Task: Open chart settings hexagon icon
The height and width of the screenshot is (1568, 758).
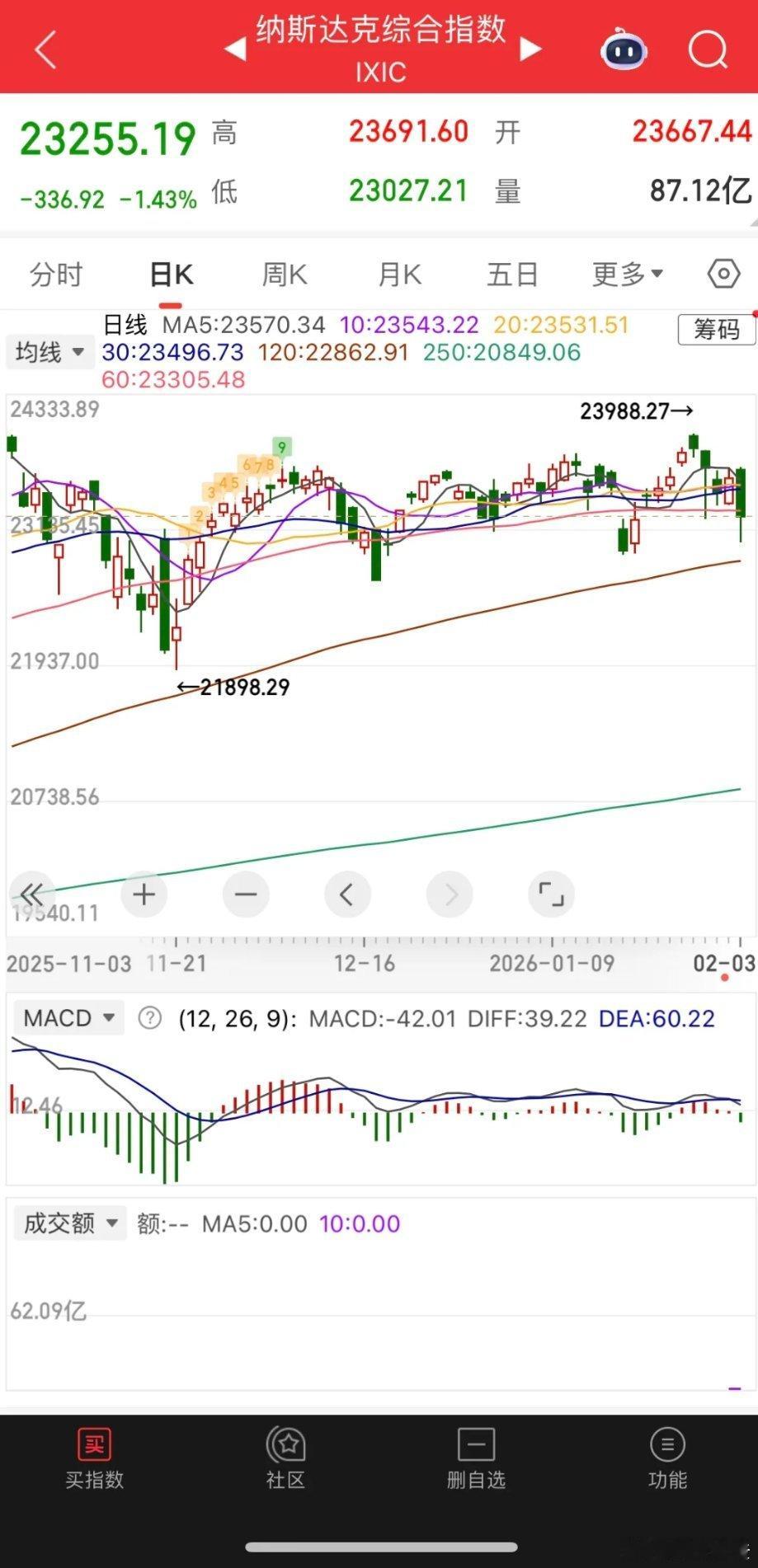Action: [723, 274]
